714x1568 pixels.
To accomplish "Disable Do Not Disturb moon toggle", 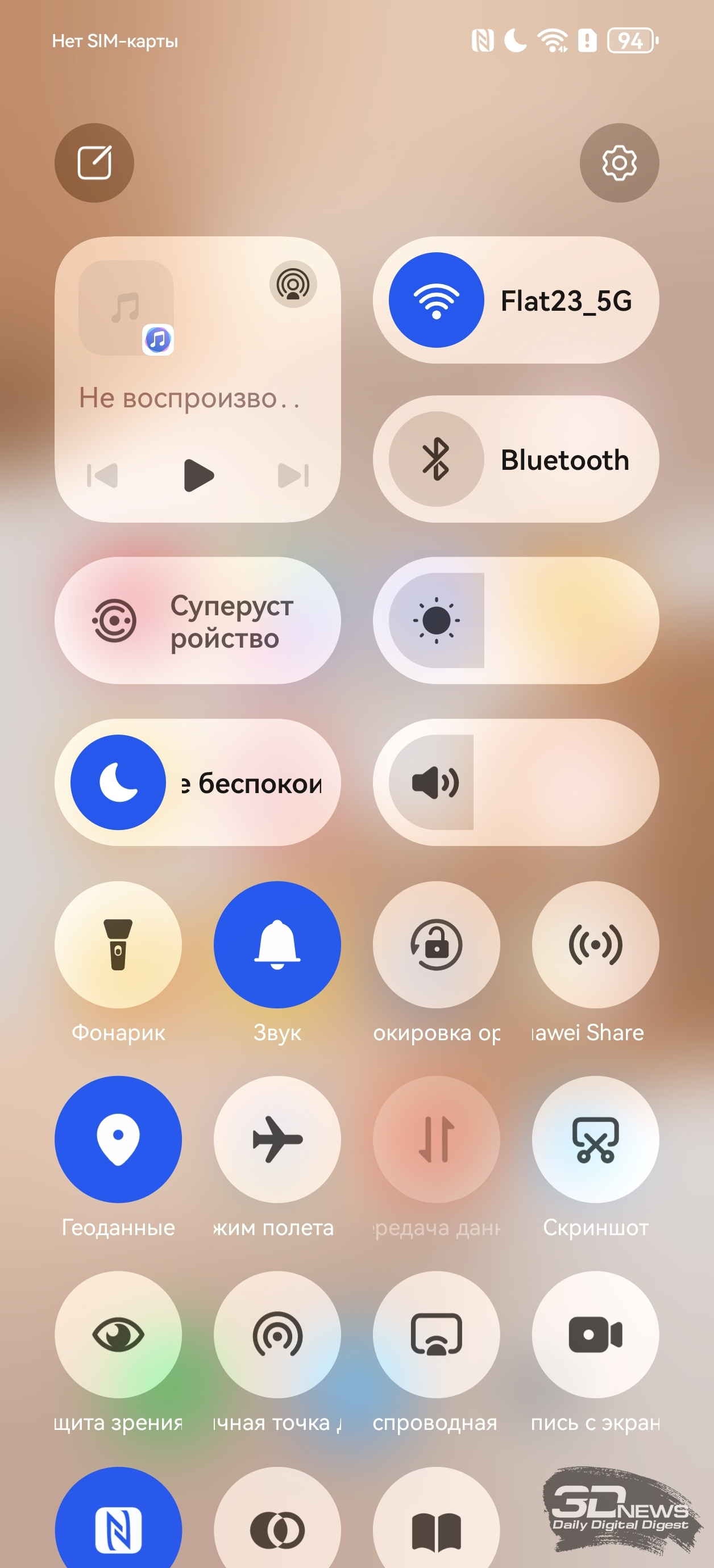I will pyautogui.click(x=118, y=782).
